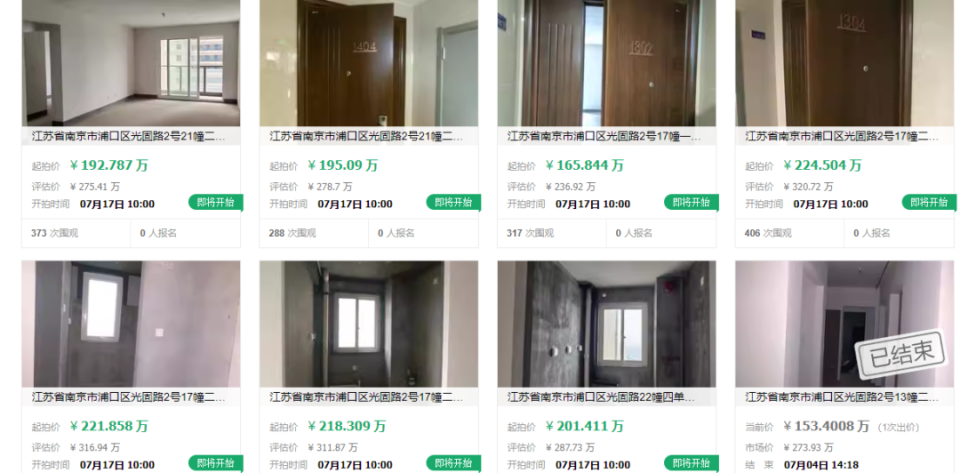Open the ¥224.504万 auction card

click(844, 135)
